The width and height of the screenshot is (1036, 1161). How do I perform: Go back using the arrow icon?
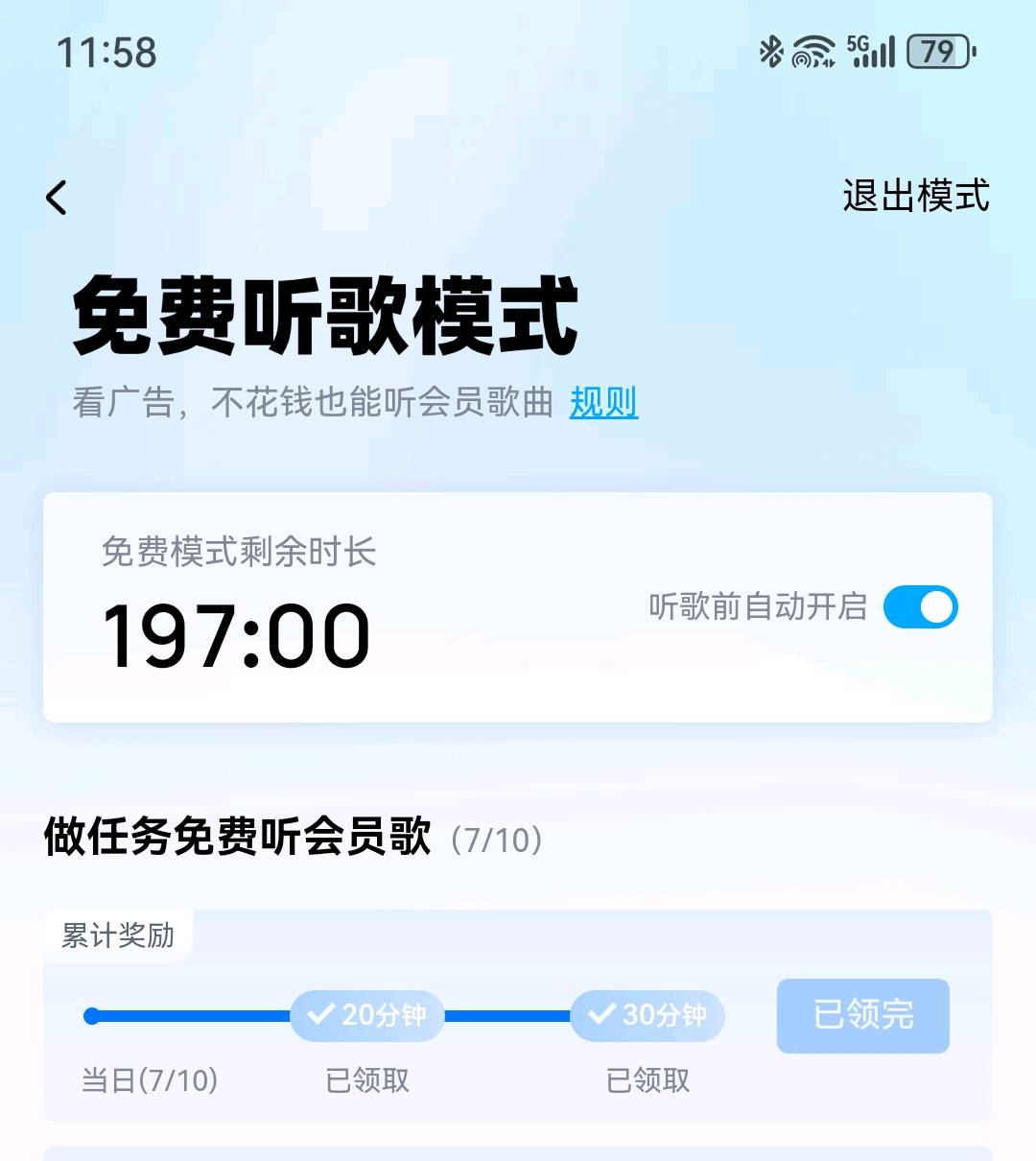57,198
